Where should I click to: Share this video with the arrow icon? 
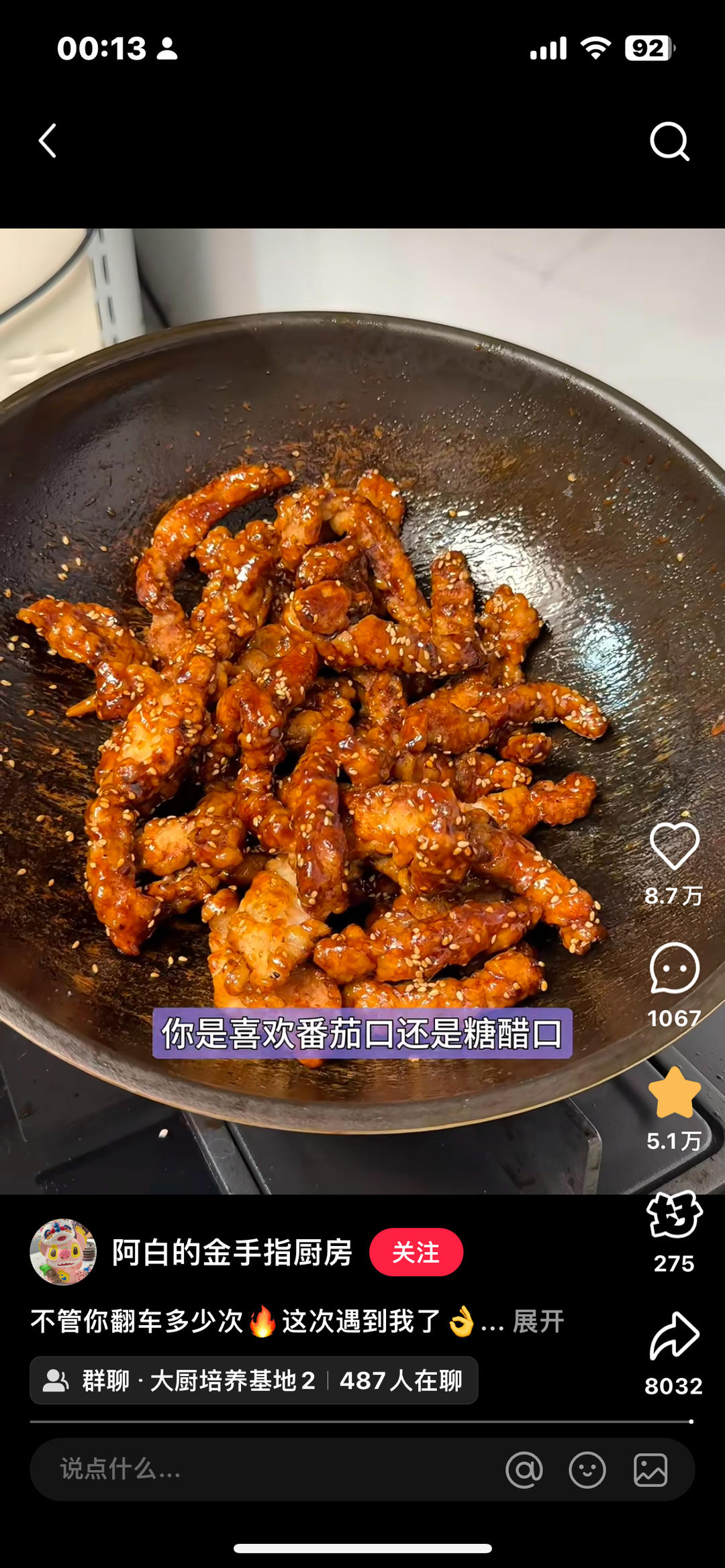tap(674, 1336)
